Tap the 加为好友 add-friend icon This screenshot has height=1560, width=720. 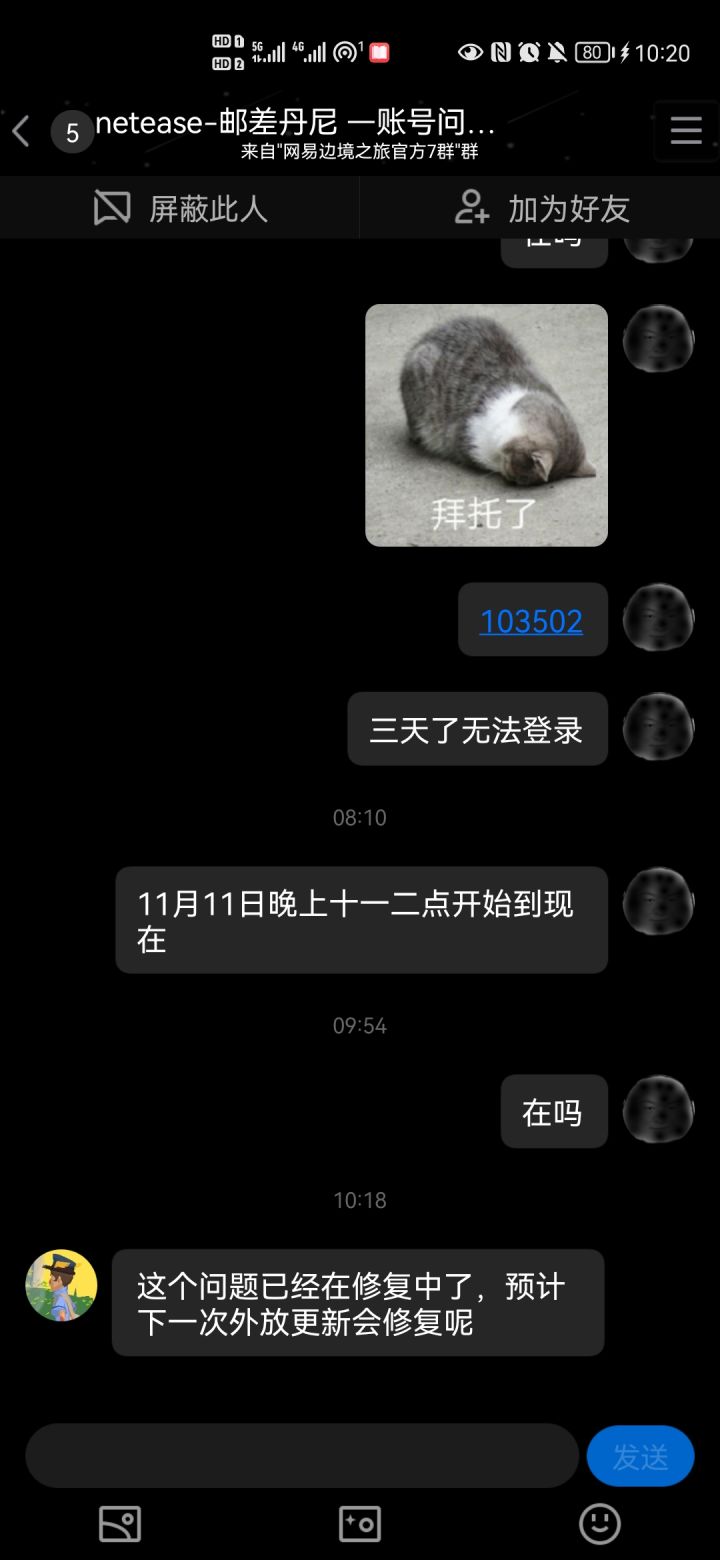470,209
